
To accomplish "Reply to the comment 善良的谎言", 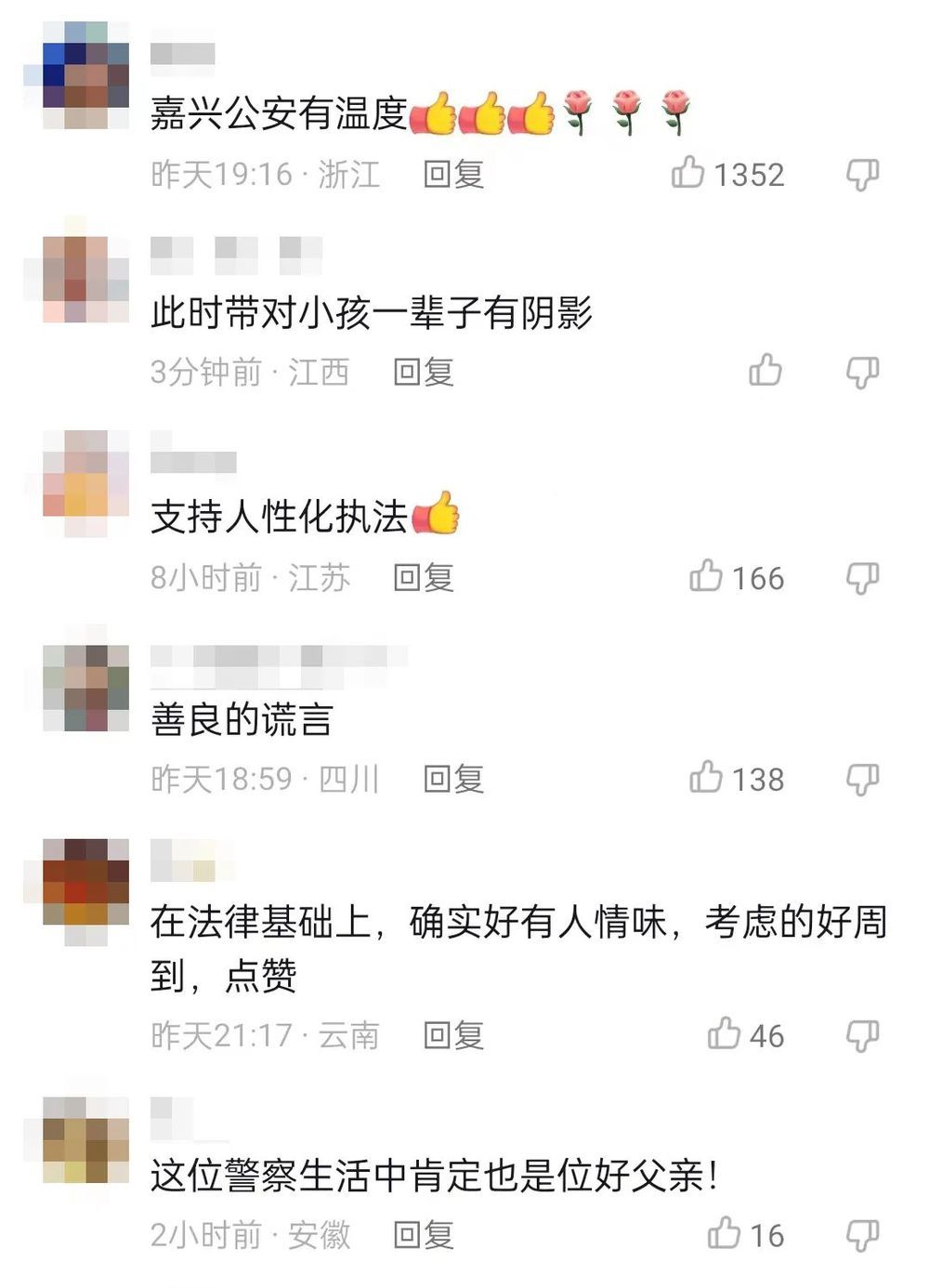I will (453, 779).
